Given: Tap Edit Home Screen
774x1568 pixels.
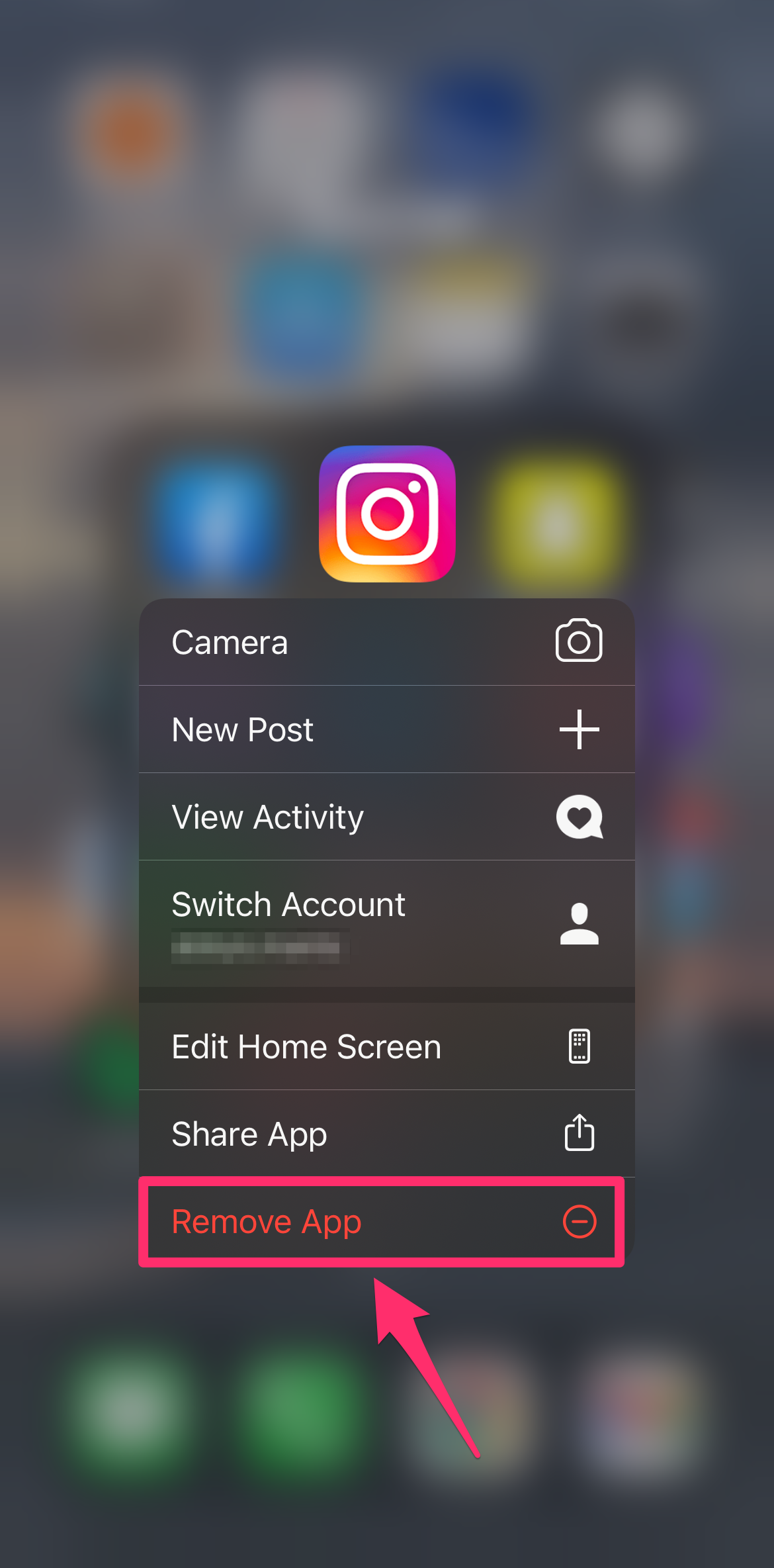Looking at the screenshot, I should pyautogui.click(x=387, y=1046).
